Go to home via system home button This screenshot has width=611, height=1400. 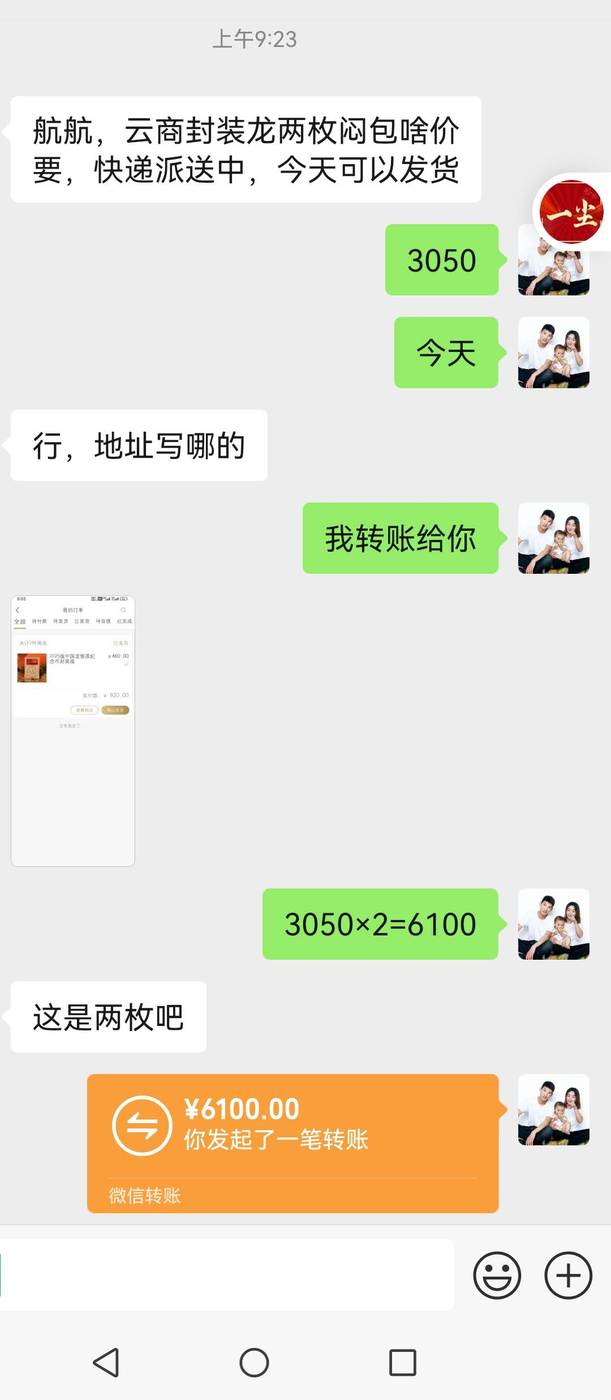pos(254,1362)
